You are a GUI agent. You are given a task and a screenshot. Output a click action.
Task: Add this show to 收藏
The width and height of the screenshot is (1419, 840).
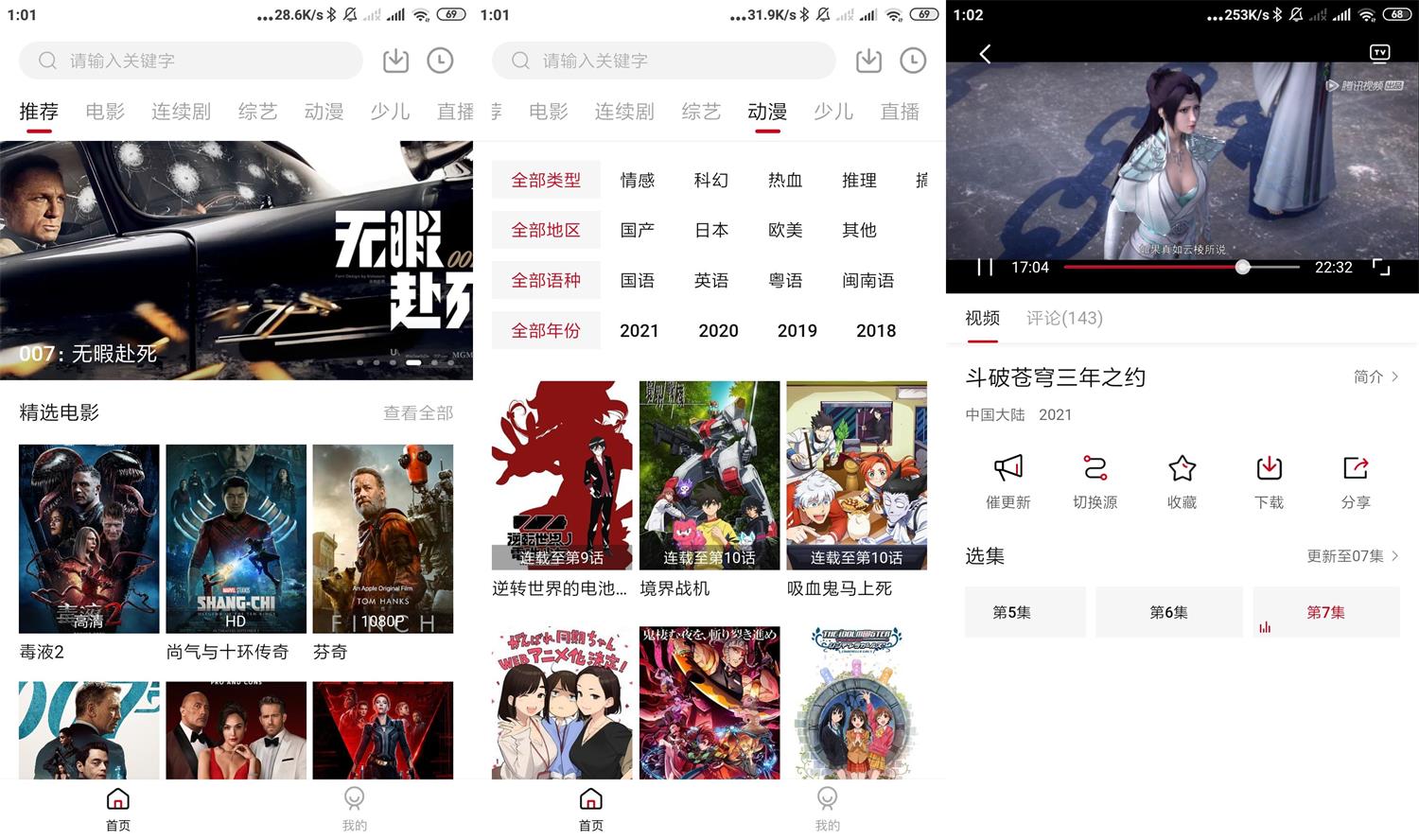[x=1182, y=481]
